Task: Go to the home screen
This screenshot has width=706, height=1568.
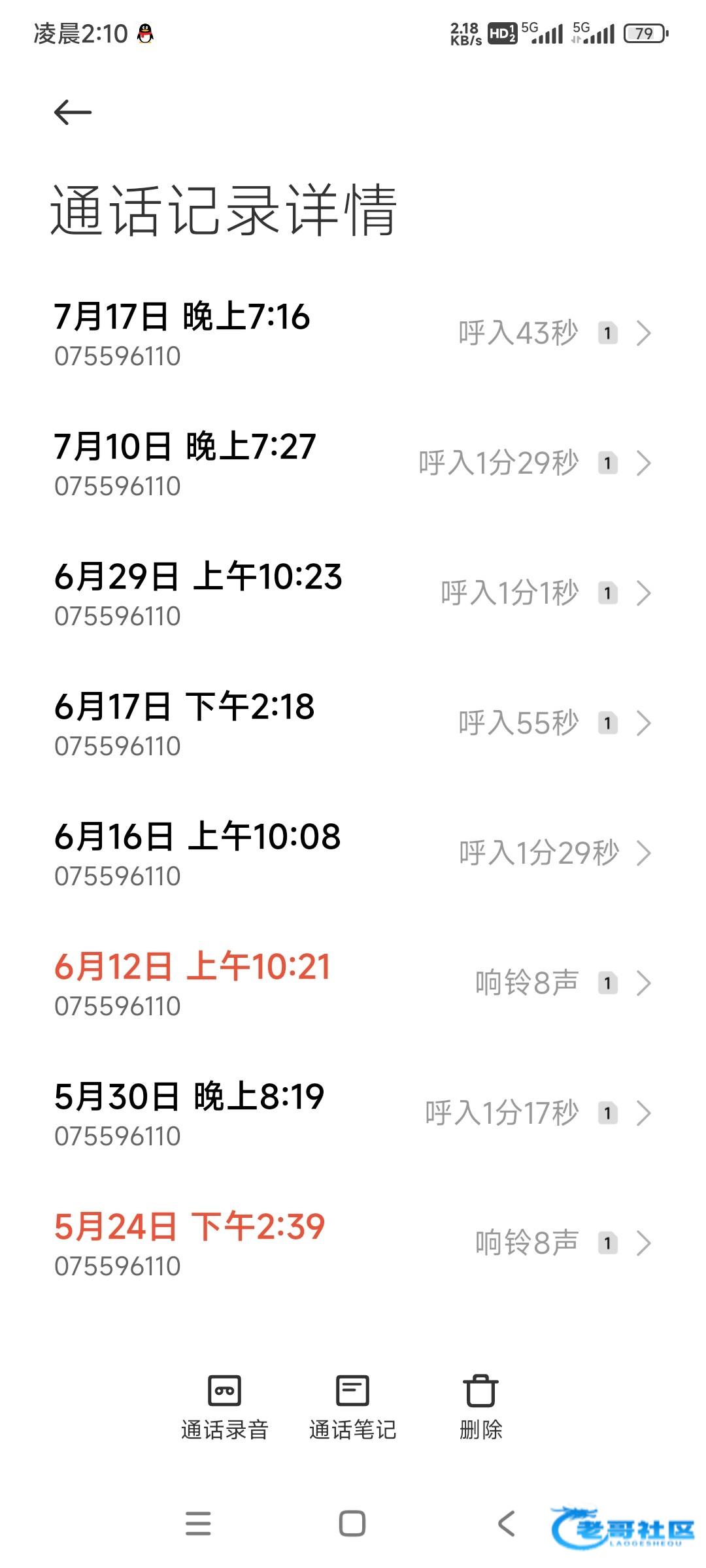Action: [352, 1524]
